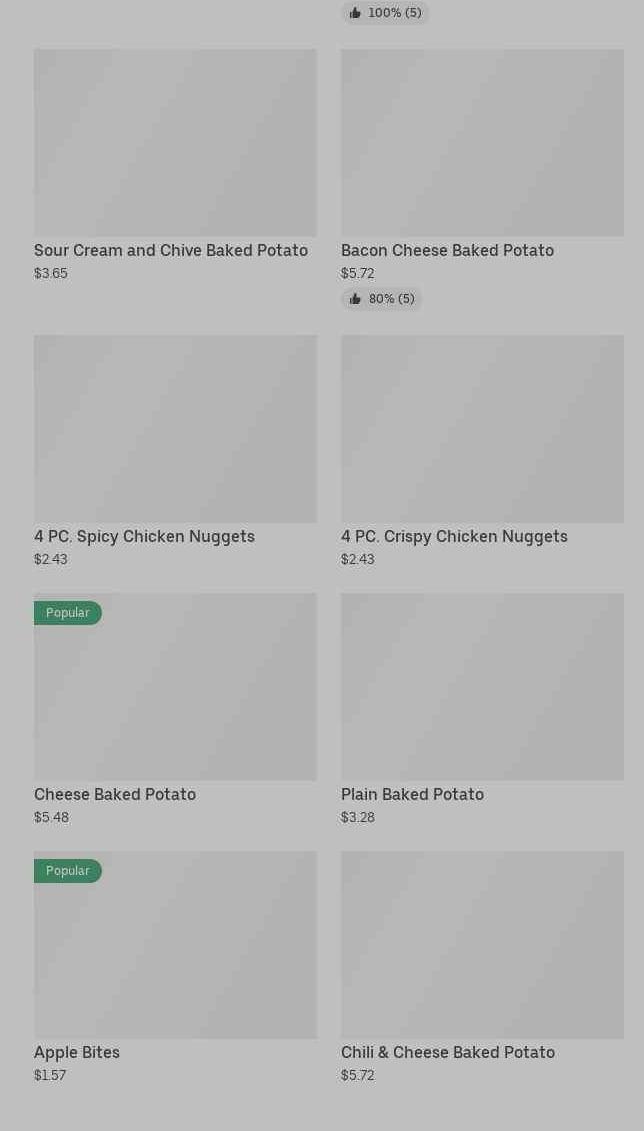The height and width of the screenshot is (1131, 644).
Task: Select the Bacon Cheese Baked Potato item
Action: click(482, 179)
